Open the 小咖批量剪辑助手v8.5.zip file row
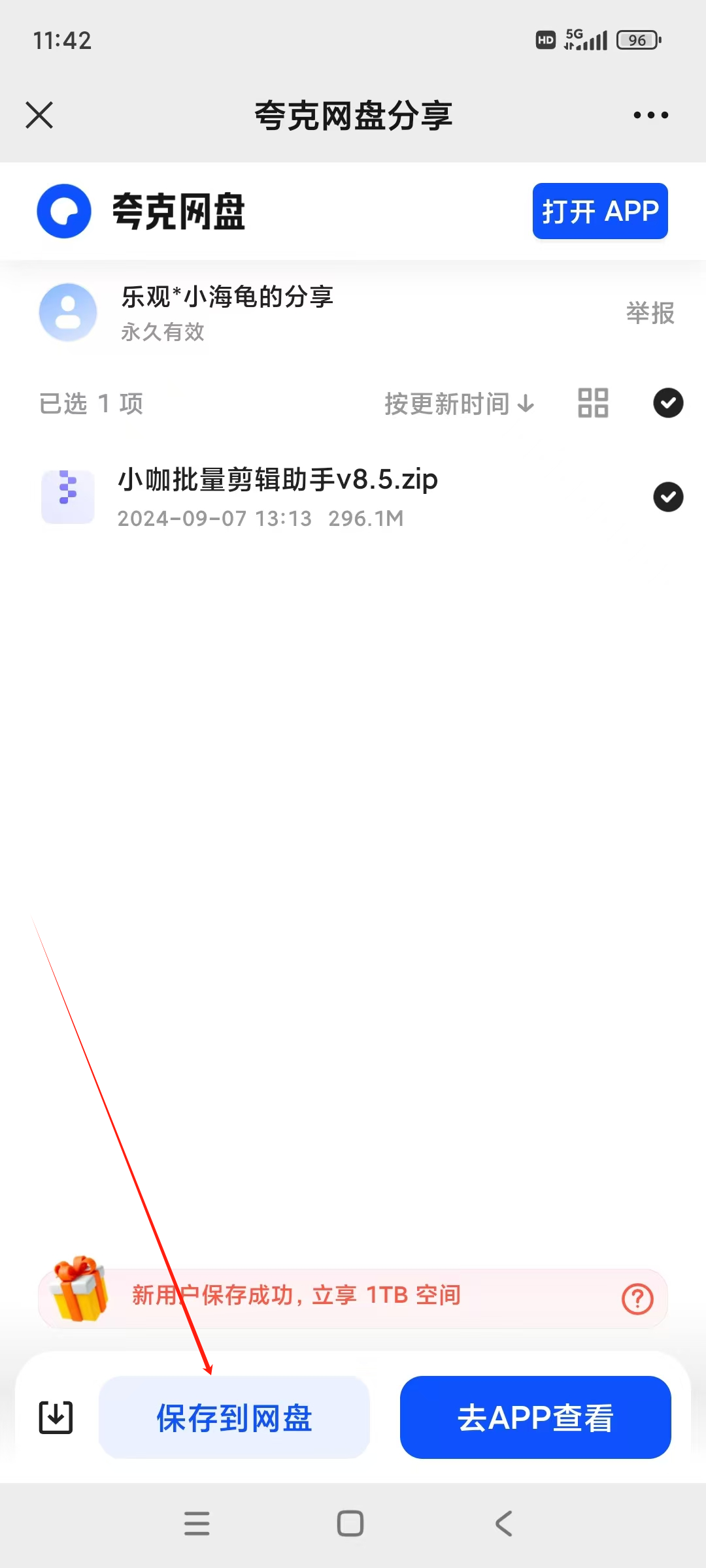Viewport: 706px width, 1568px height. pyautogui.click(x=277, y=497)
